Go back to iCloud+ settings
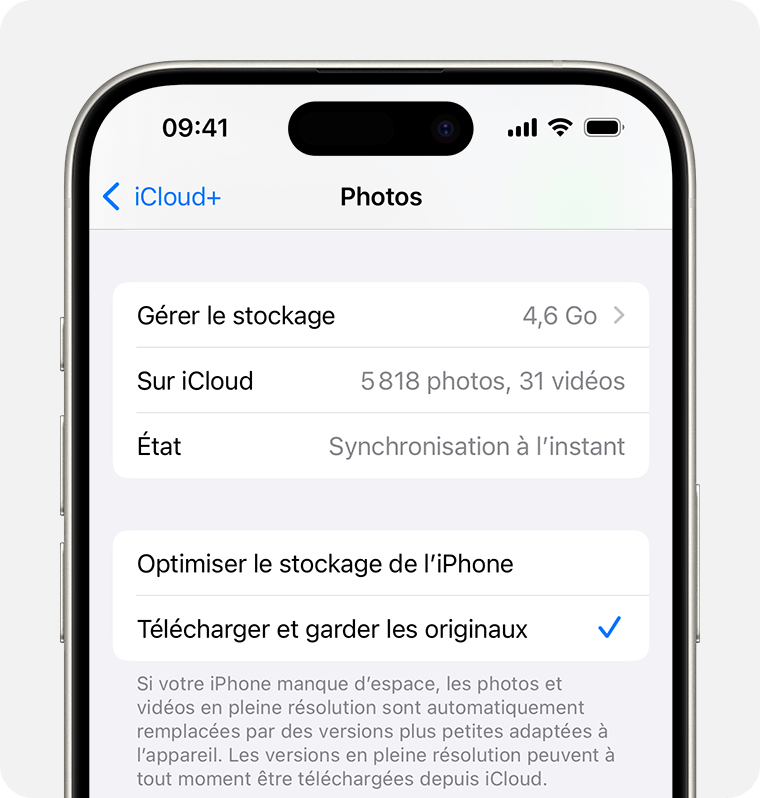760x798 pixels. coord(162,197)
